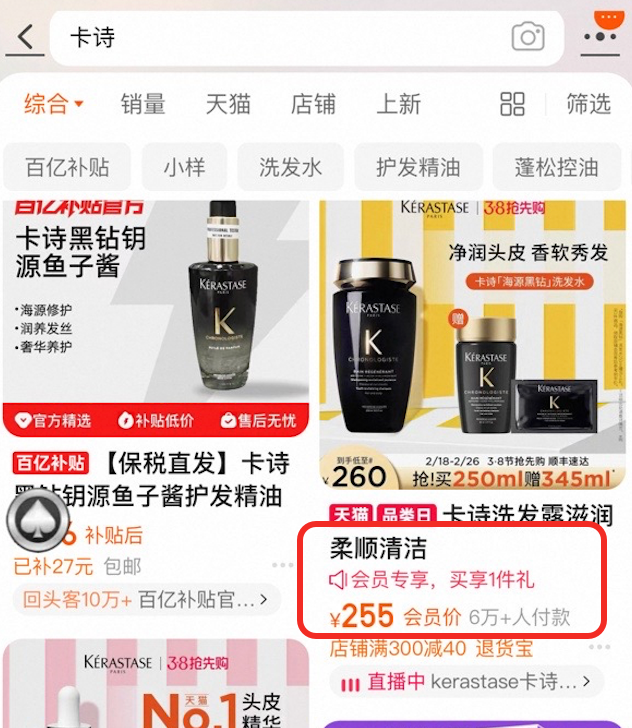Select the 小样 chip
This screenshot has height=728, width=632.
(184, 167)
